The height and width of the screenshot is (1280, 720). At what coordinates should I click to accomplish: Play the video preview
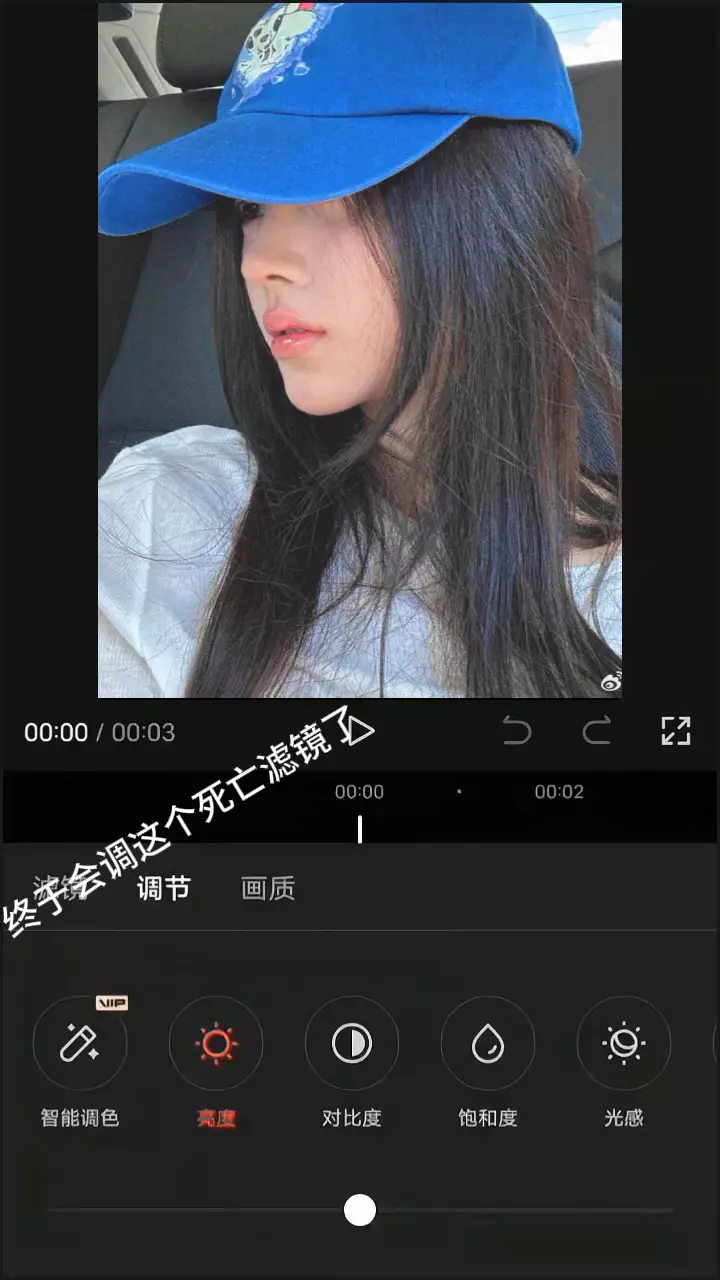tap(361, 732)
